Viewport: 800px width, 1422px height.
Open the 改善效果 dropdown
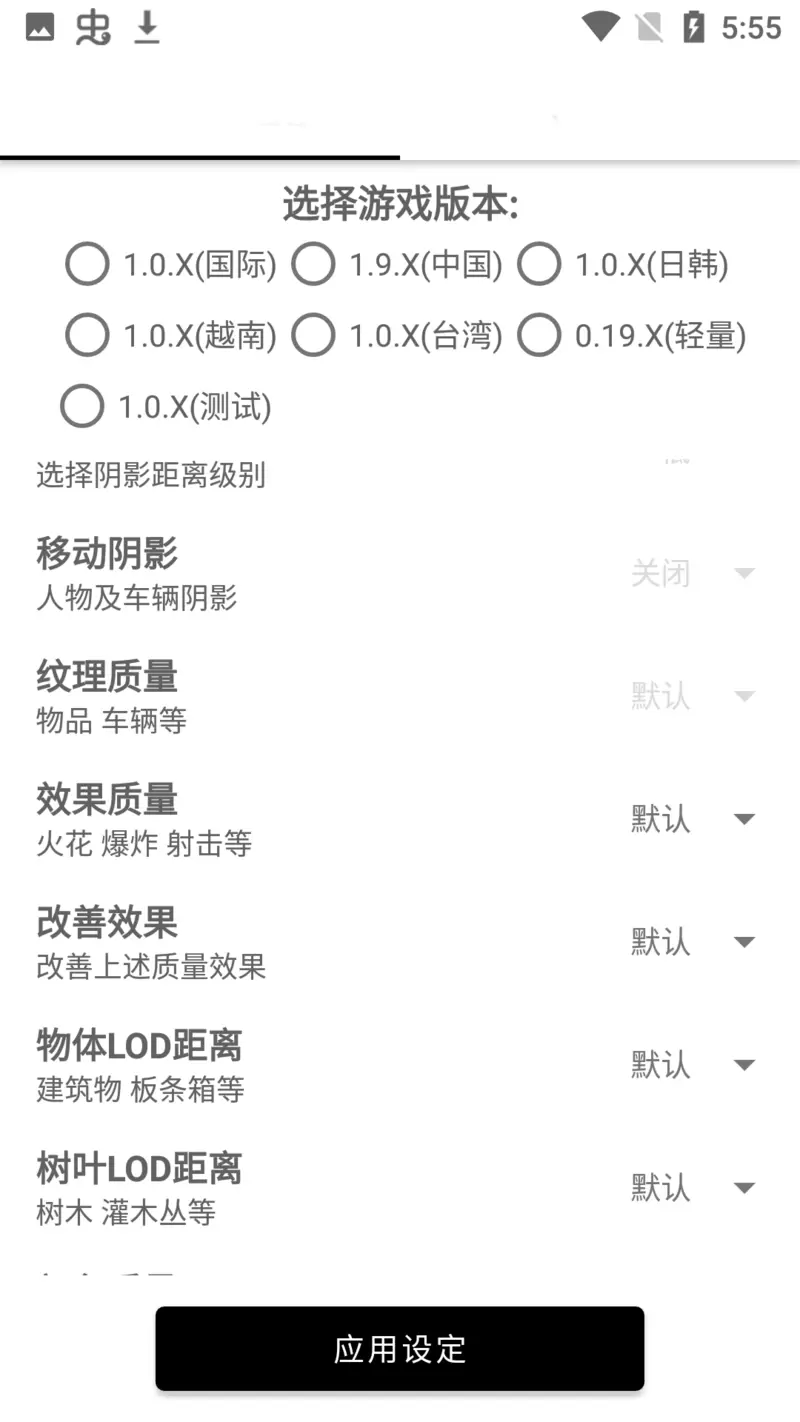(x=745, y=941)
